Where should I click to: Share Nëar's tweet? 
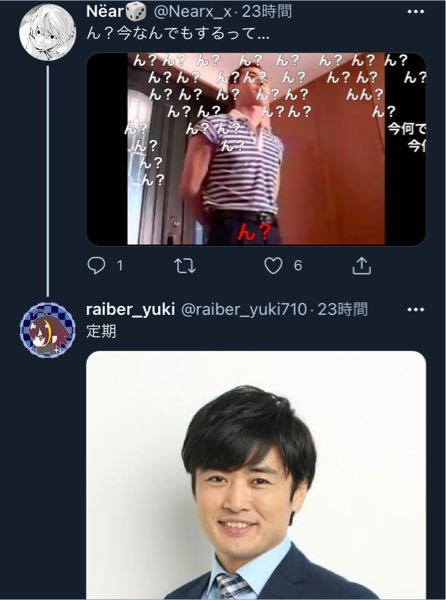[361, 266]
